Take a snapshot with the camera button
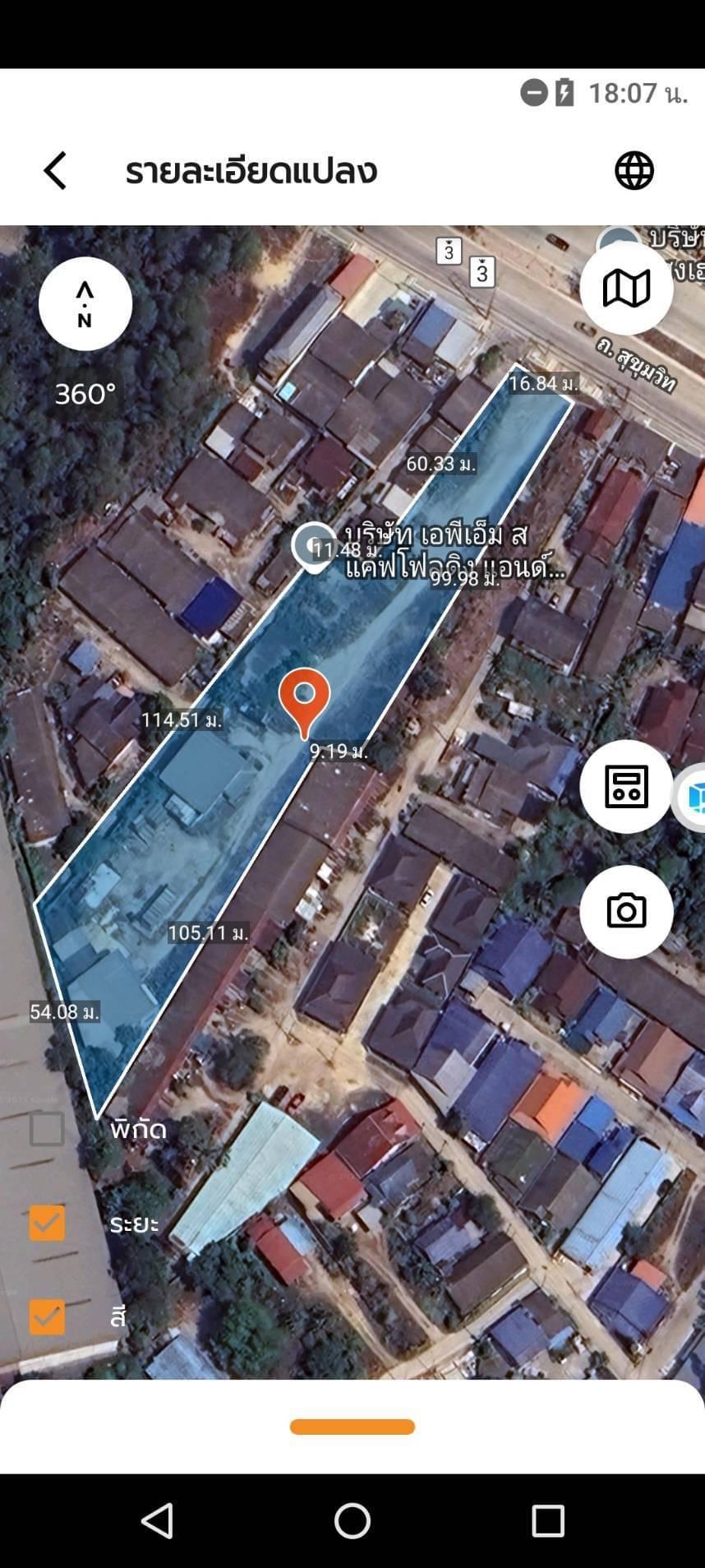The image size is (705, 1568). click(626, 912)
